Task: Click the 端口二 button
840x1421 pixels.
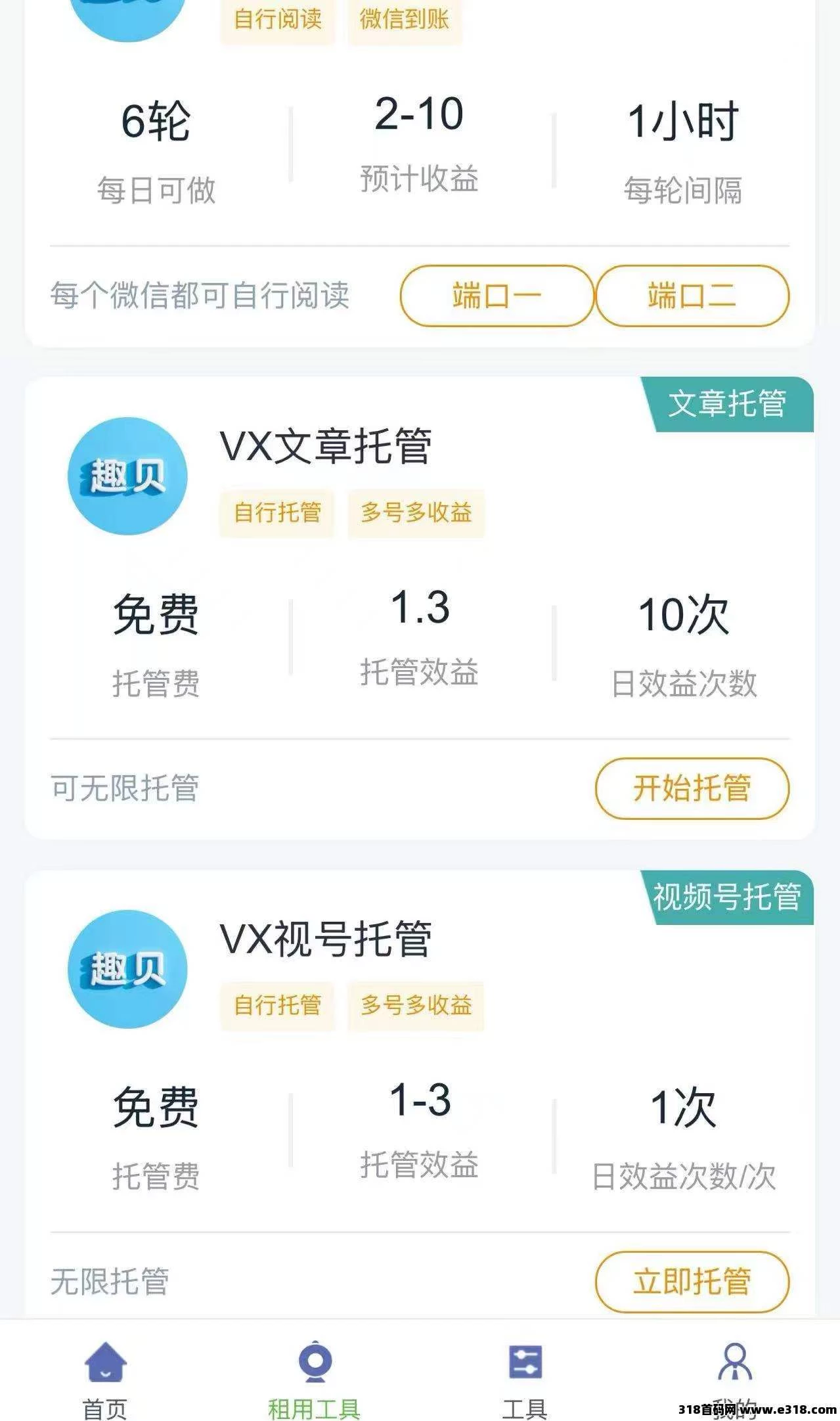Action: 692,296
